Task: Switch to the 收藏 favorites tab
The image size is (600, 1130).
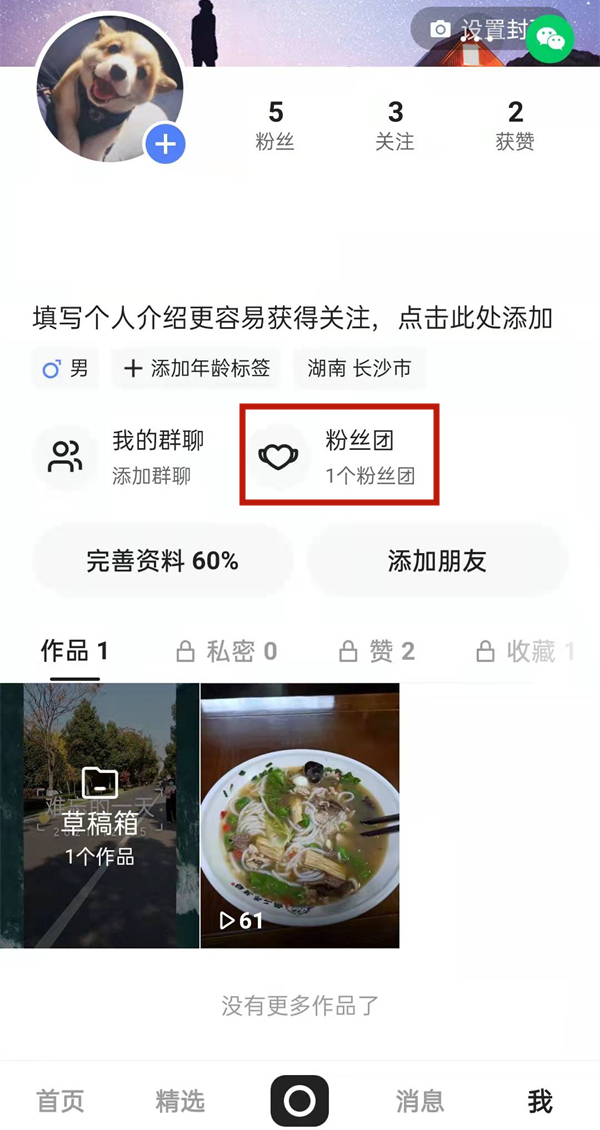Action: pyautogui.click(x=525, y=652)
